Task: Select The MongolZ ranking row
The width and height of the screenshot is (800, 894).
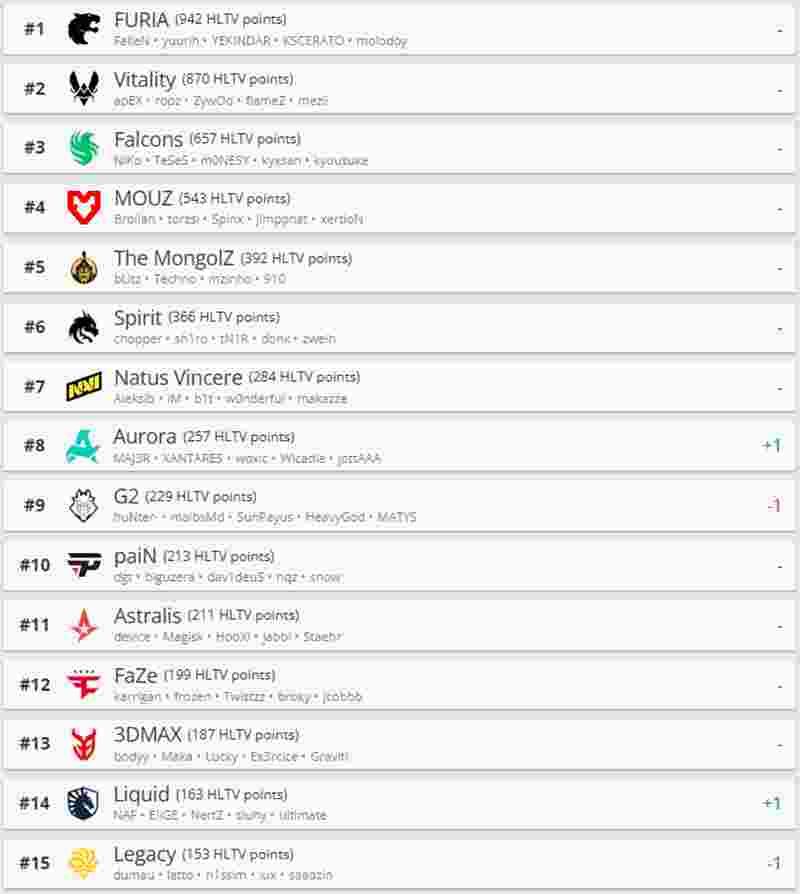Action: point(400,267)
